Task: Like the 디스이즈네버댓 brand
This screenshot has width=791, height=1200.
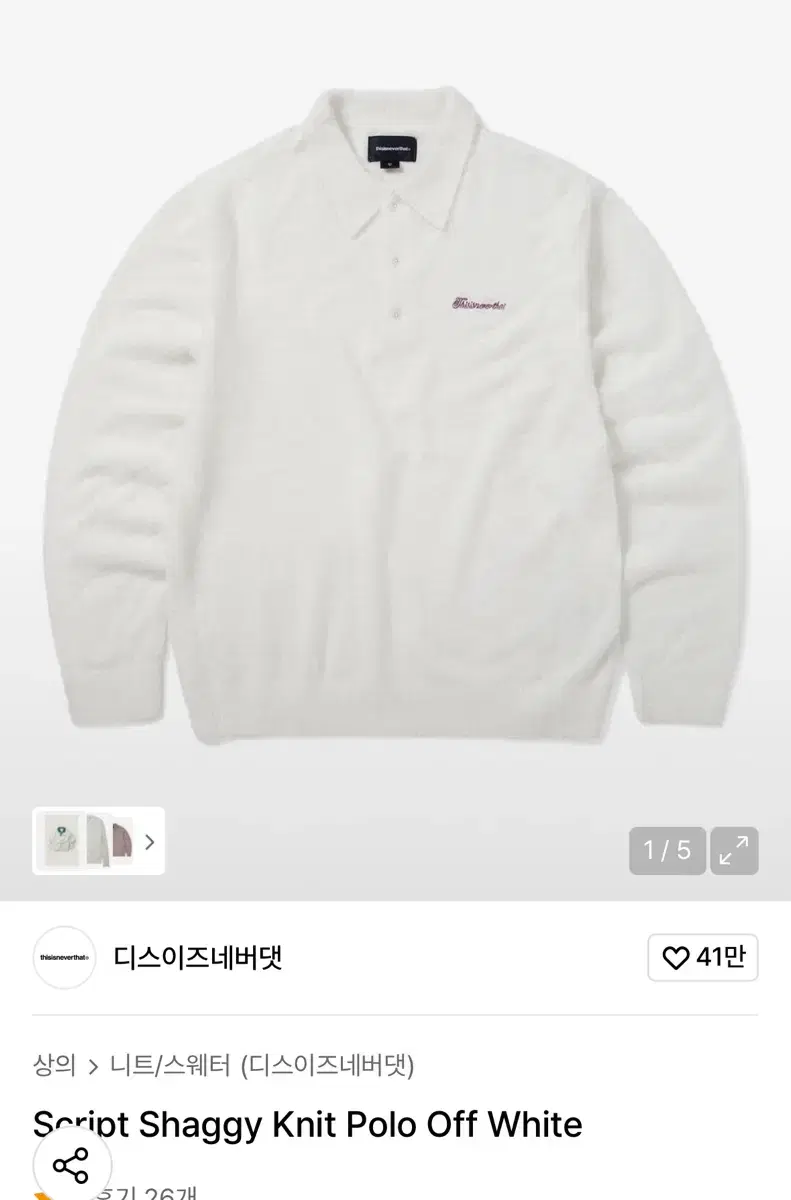Action: 703,957
